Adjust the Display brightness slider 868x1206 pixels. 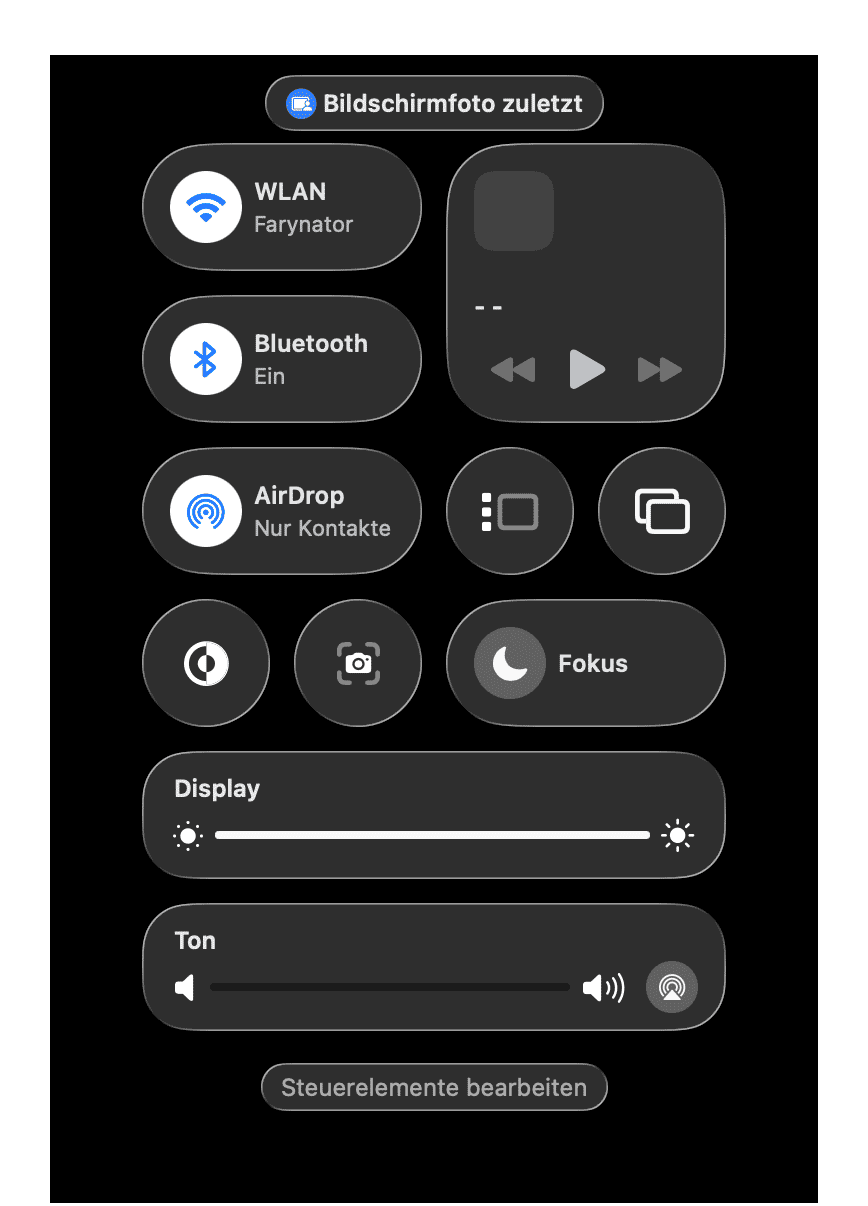coord(433,835)
